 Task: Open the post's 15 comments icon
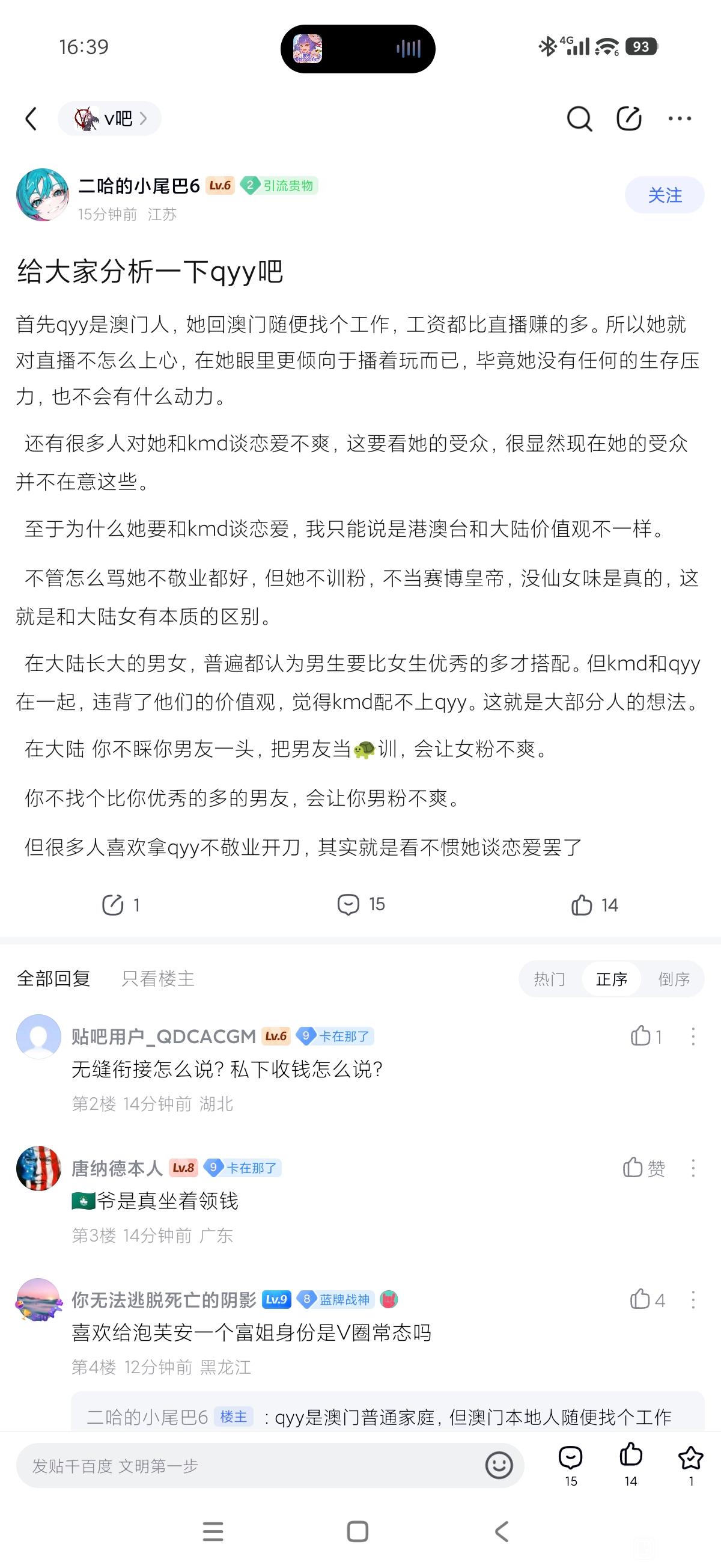361,904
